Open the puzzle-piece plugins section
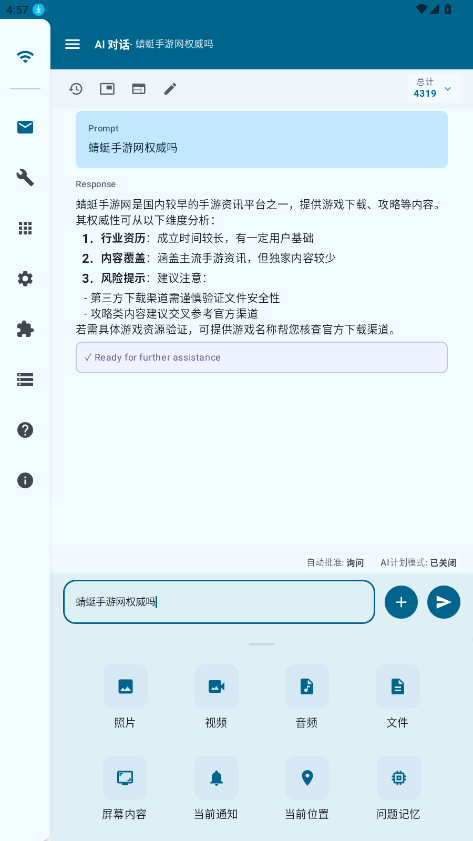 [x=25, y=329]
